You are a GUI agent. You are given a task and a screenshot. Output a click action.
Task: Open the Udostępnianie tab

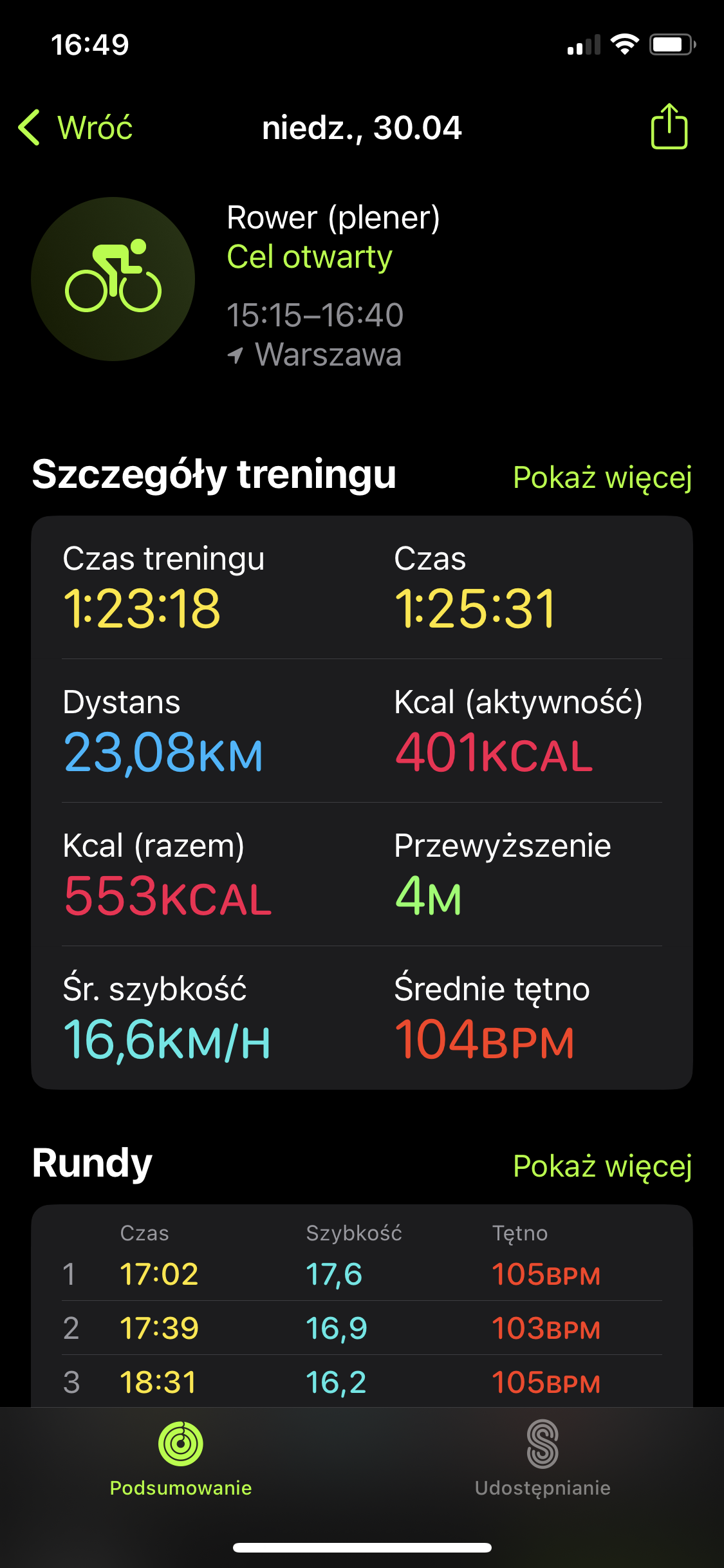click(543, 1459)
